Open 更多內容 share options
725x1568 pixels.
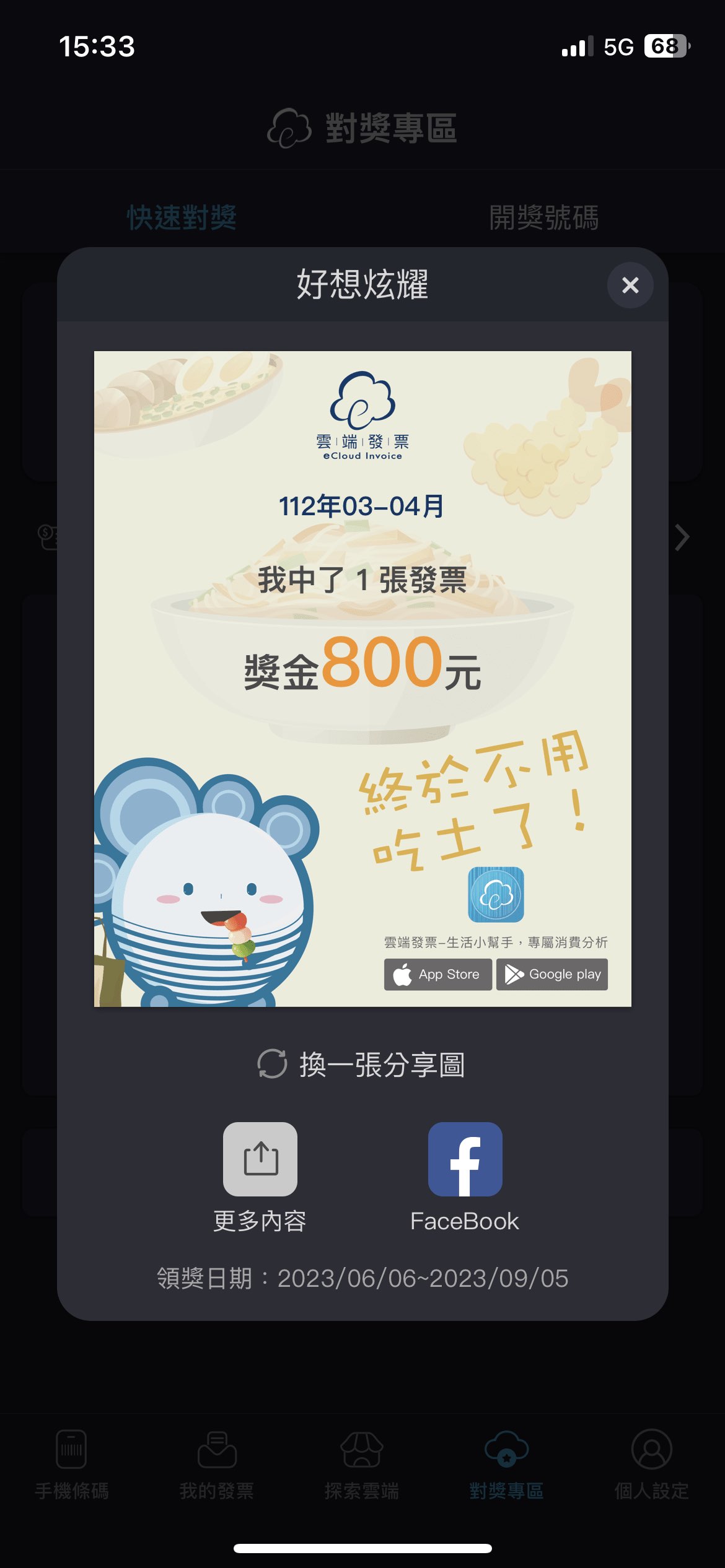(260, 1159)
